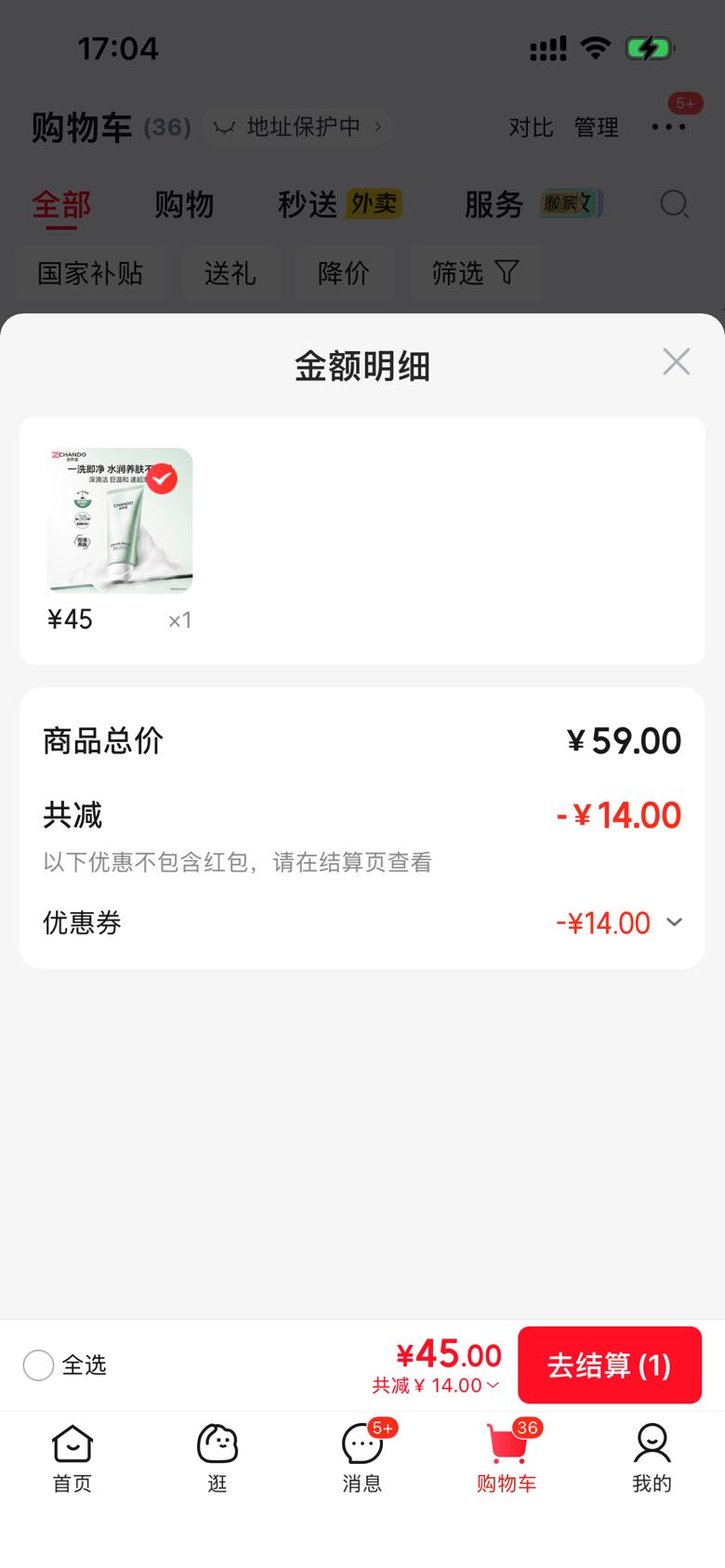The image size is (725, 1568).
Task: Tap 去结算 to check out
Action: tap(609, 1365)
